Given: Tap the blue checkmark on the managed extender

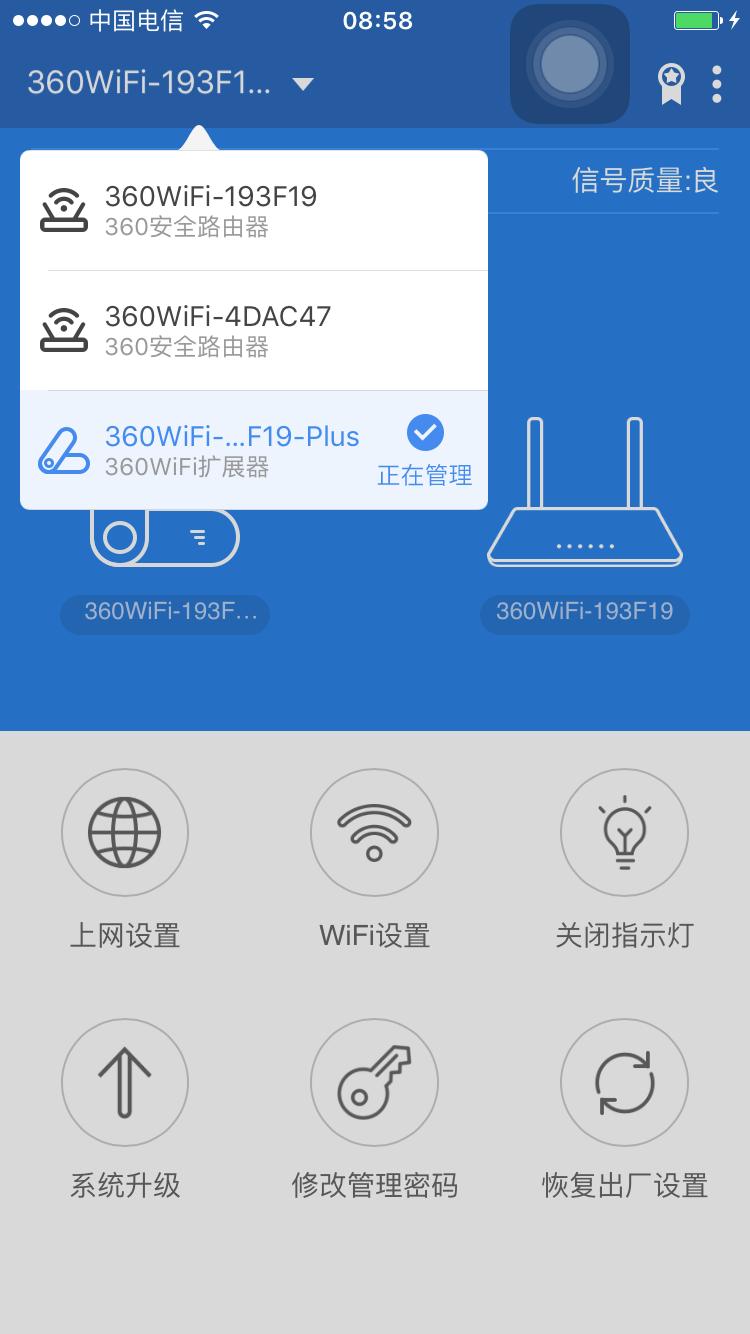Looking at the screenshot, I should 425,432.
